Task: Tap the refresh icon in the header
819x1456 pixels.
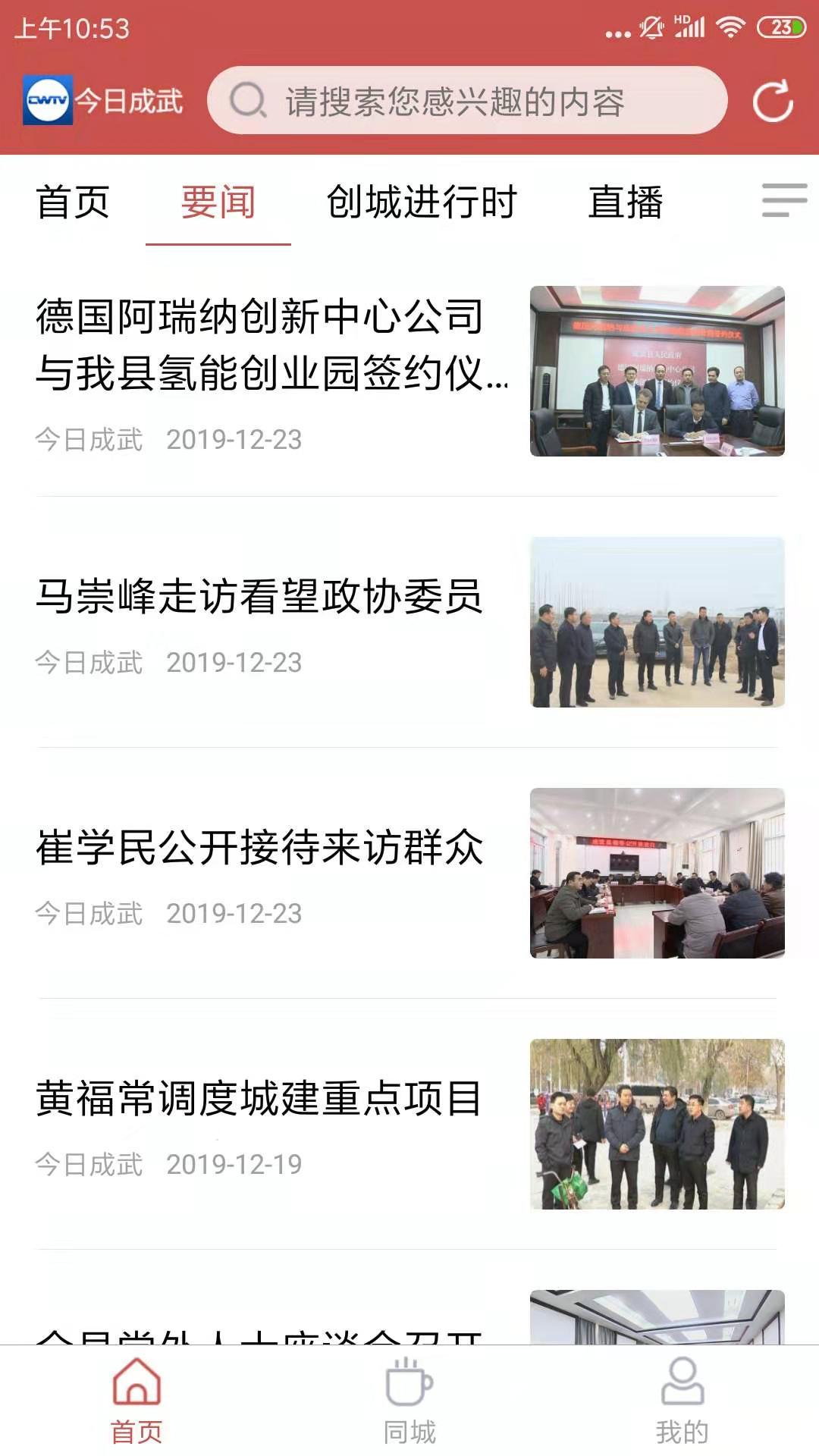Action: pyautogui.click(x=773, y=101)
